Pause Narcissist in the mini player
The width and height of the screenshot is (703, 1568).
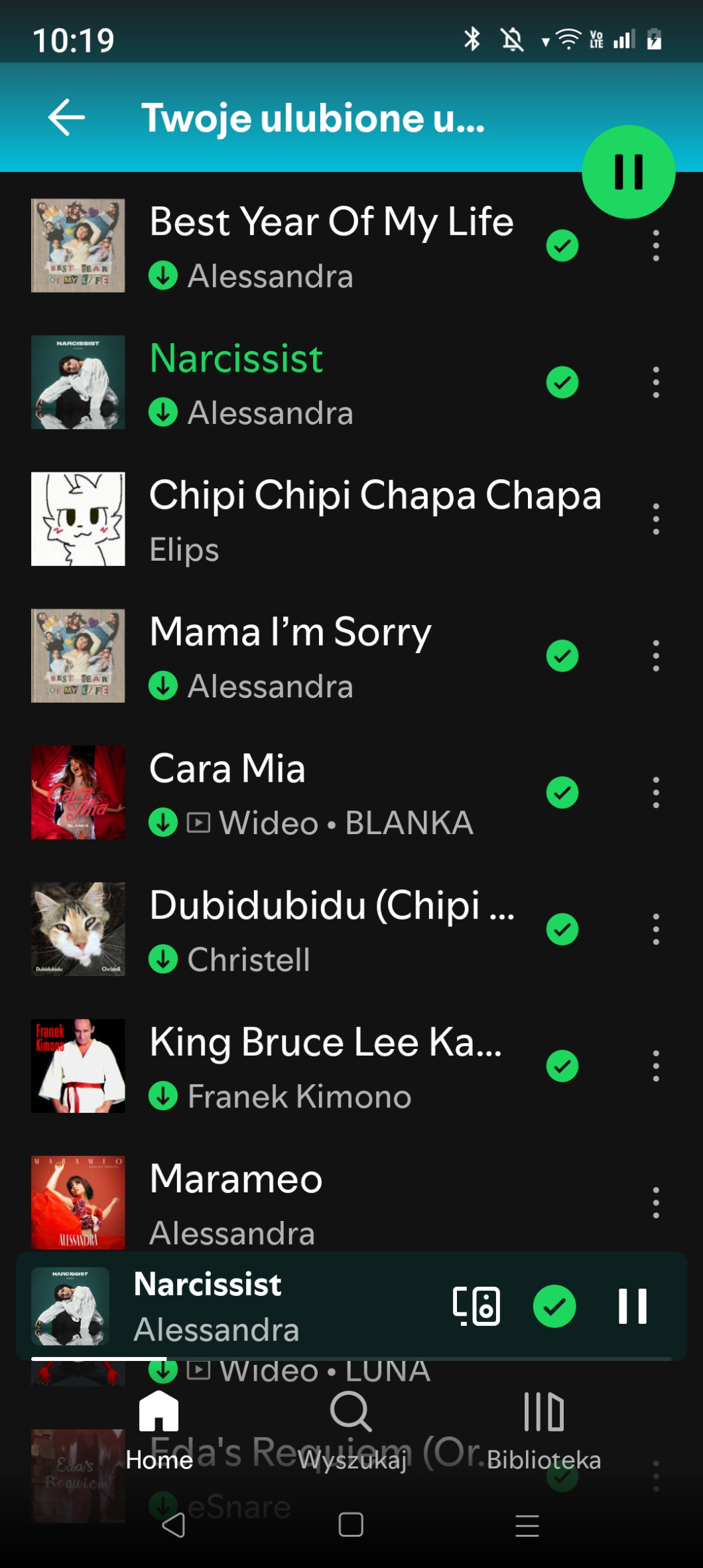(x=632, y=1306)
